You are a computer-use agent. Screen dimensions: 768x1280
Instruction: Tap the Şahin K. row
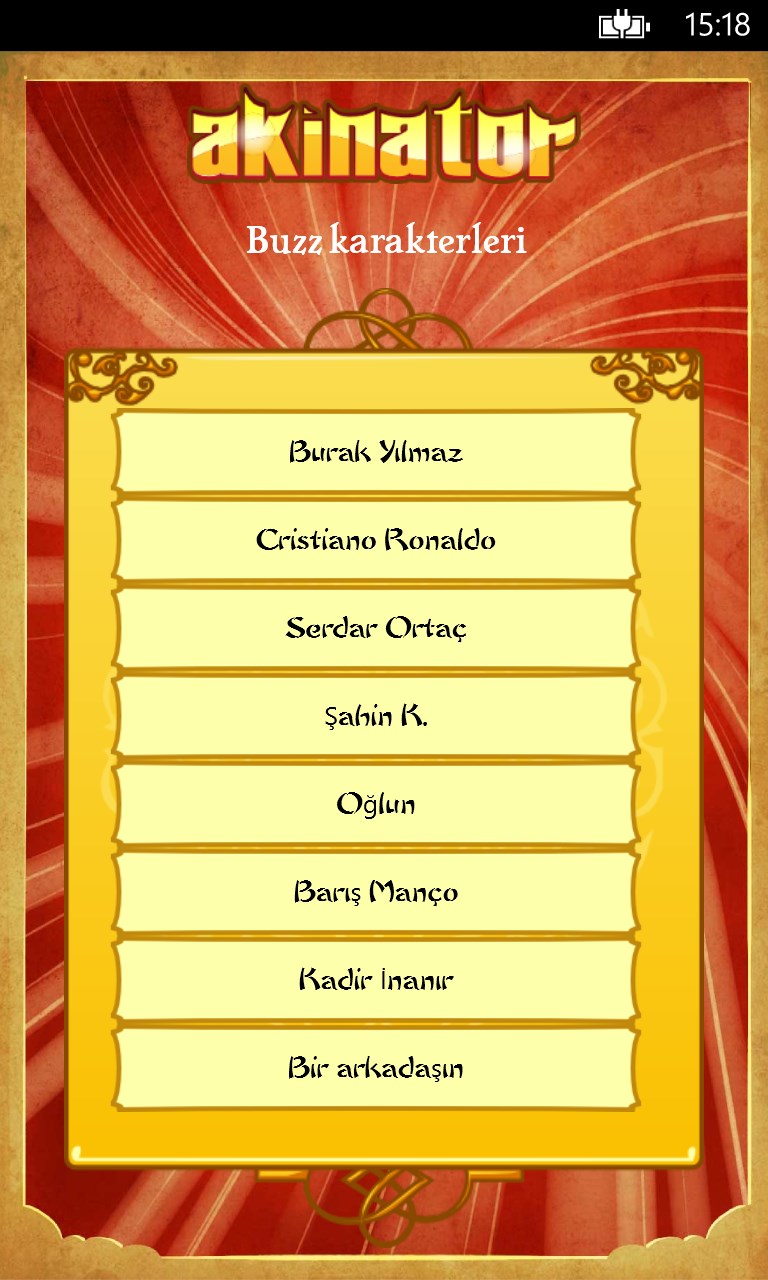pyautogui.click(x=376, y=716)
